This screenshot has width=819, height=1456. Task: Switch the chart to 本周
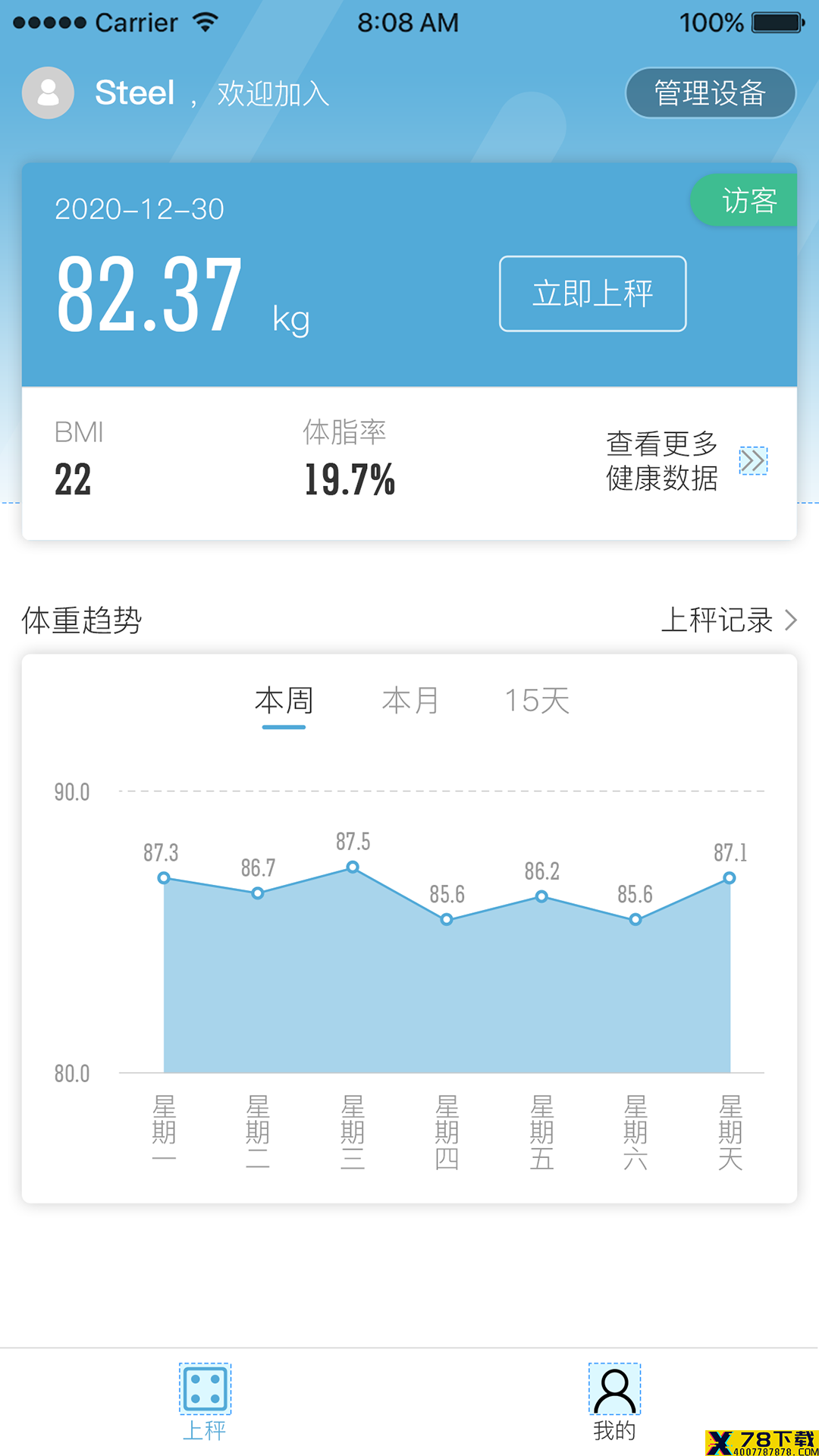point(284,701)
